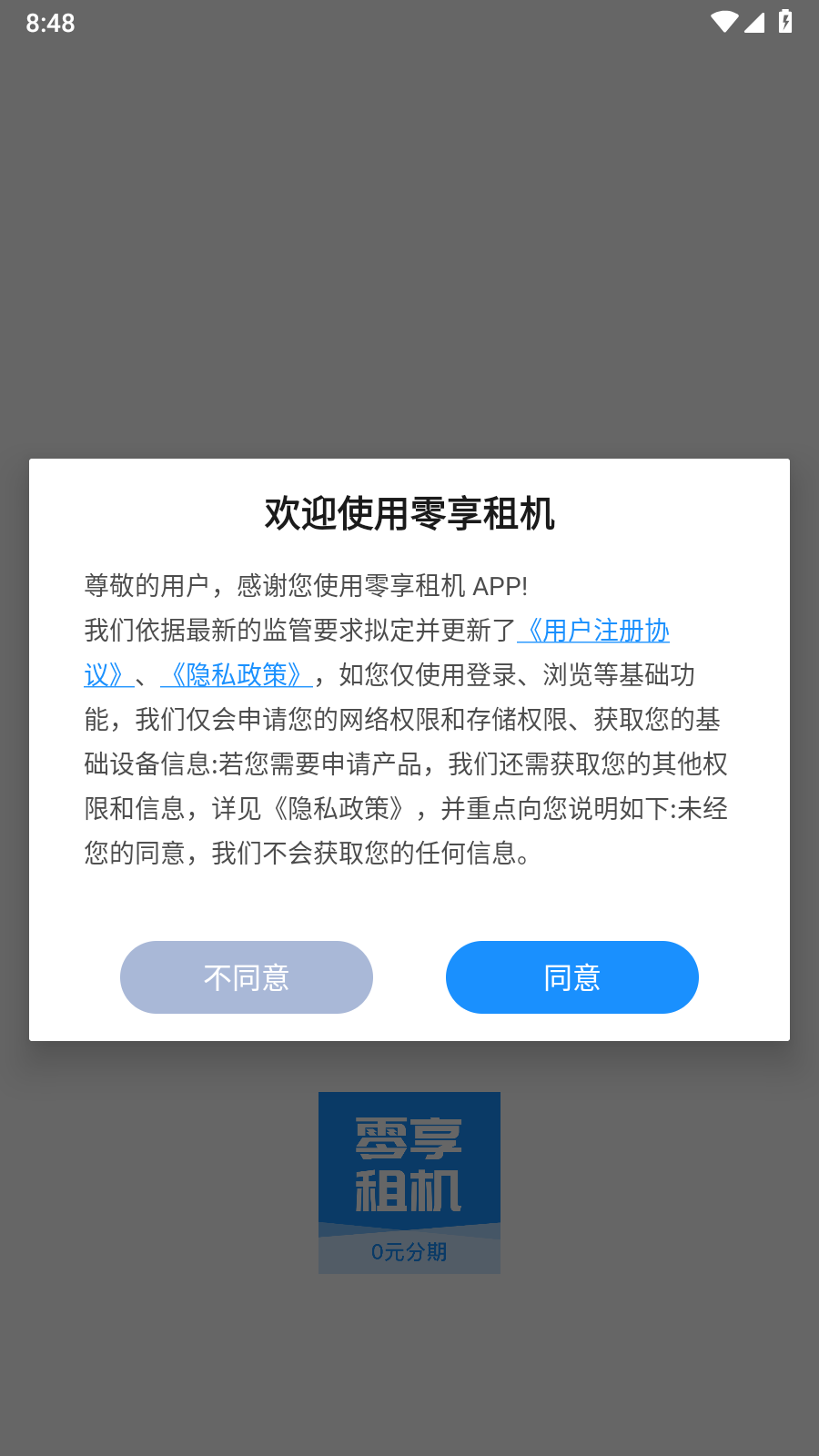Tap the Wi-Fi status icon
The image size is (819, 1456).
tap(725, 23)
